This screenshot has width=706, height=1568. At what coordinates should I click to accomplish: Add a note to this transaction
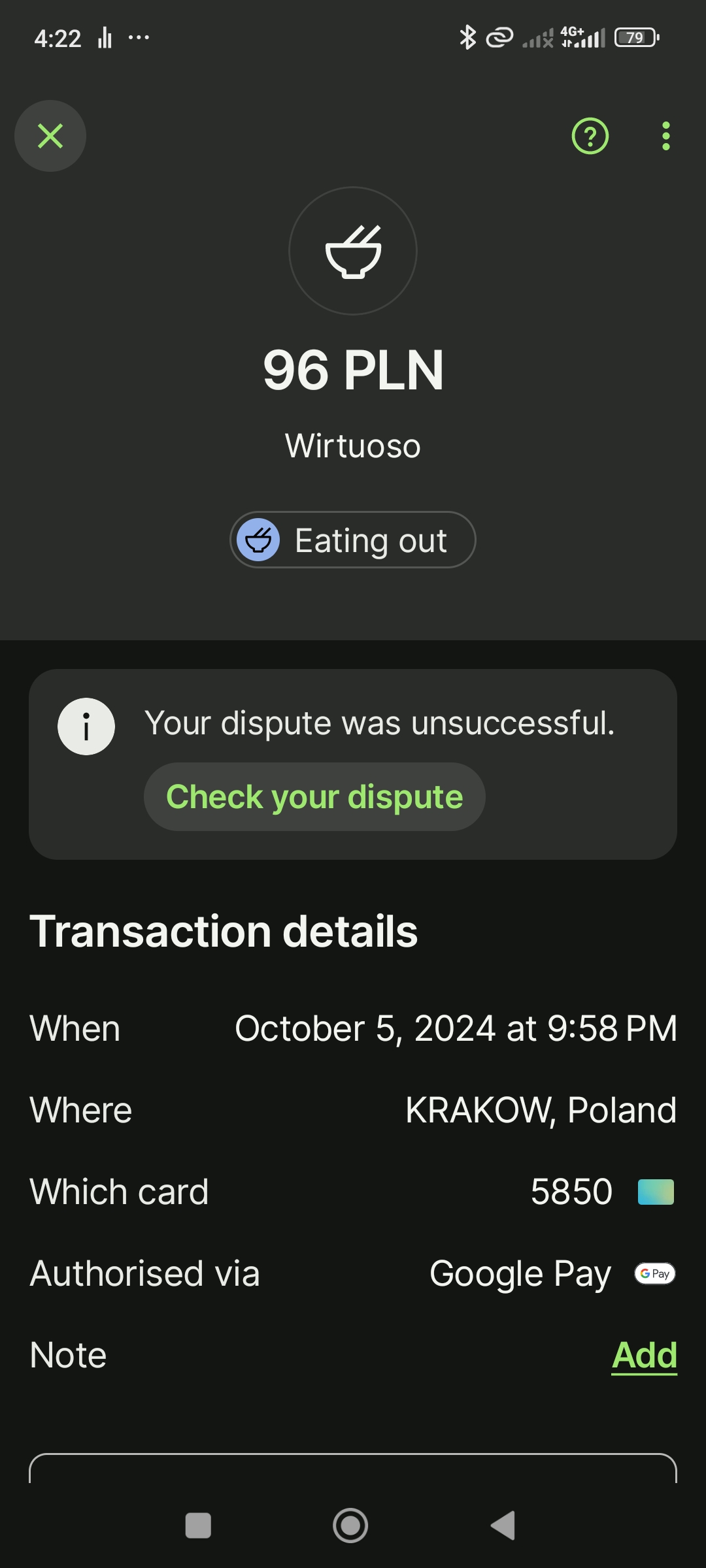(x=644, y=1355)
